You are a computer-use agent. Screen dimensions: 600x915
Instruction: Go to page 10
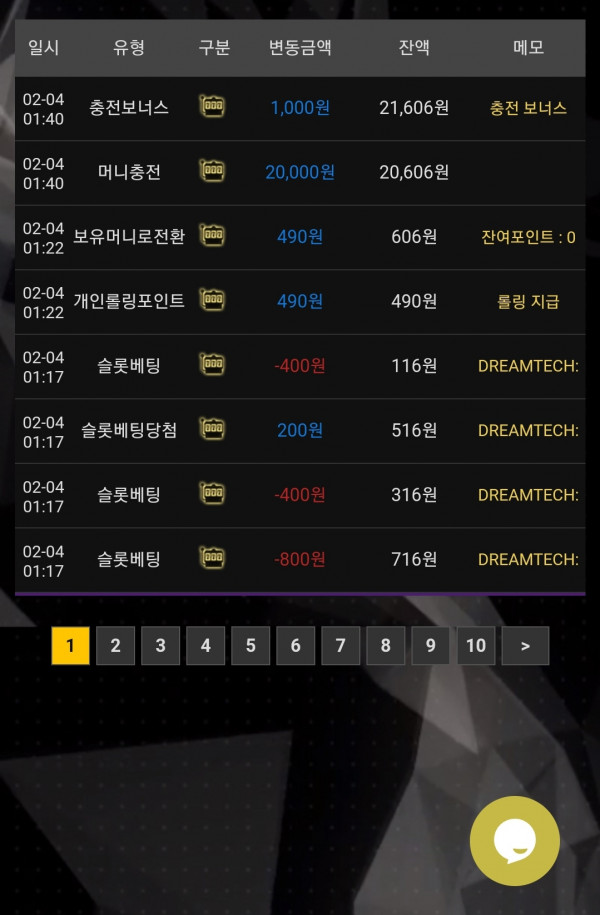(476, 646)
